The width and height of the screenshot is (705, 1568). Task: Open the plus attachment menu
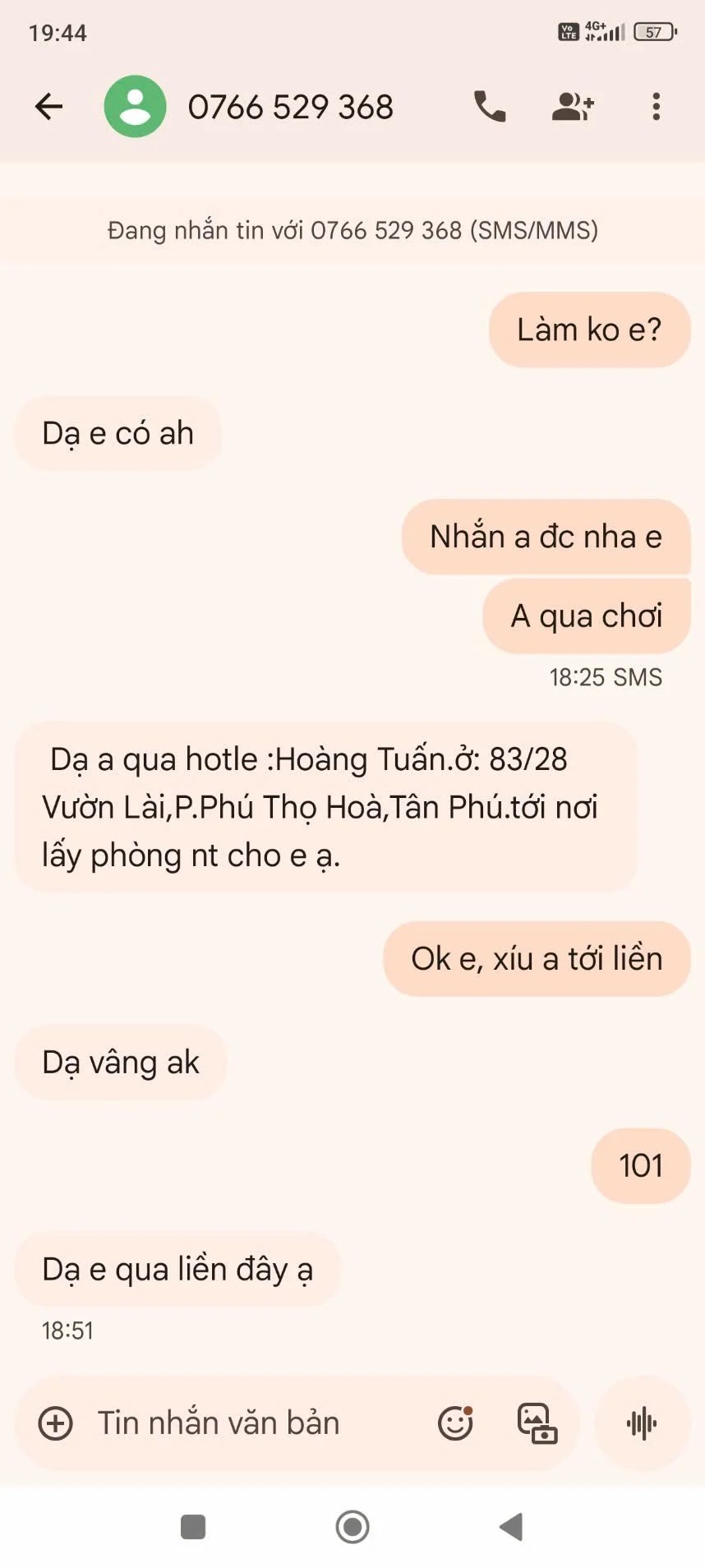(56, 1423)
